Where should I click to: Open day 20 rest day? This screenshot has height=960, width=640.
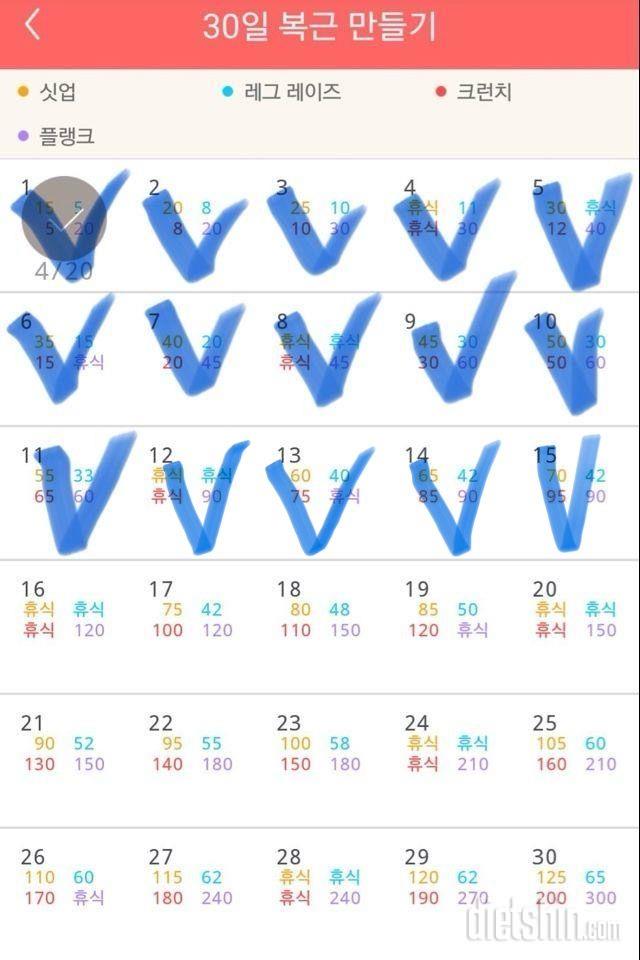click(x=576, y=620)
